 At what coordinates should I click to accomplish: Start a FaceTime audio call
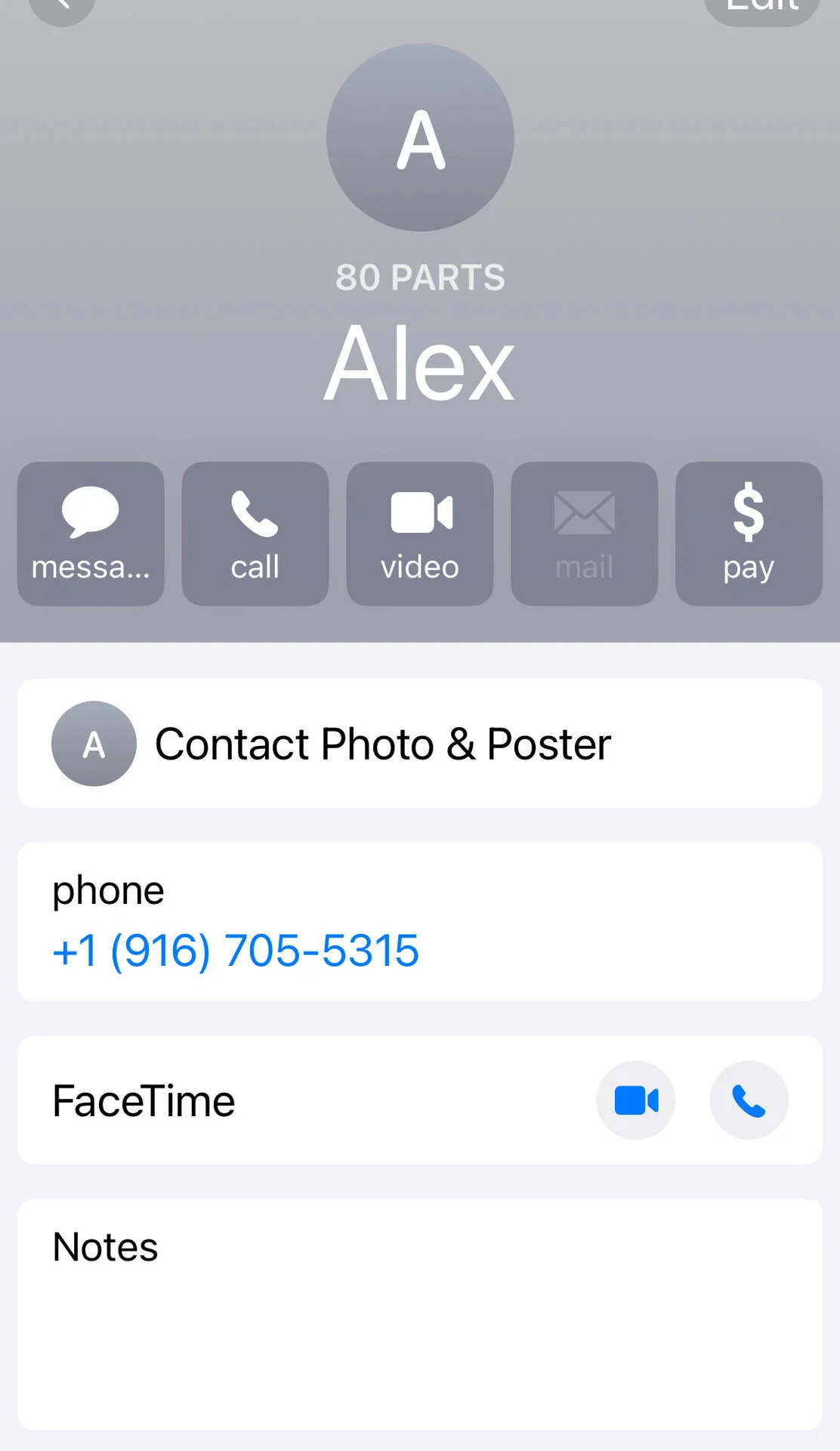pos(749,1100)
